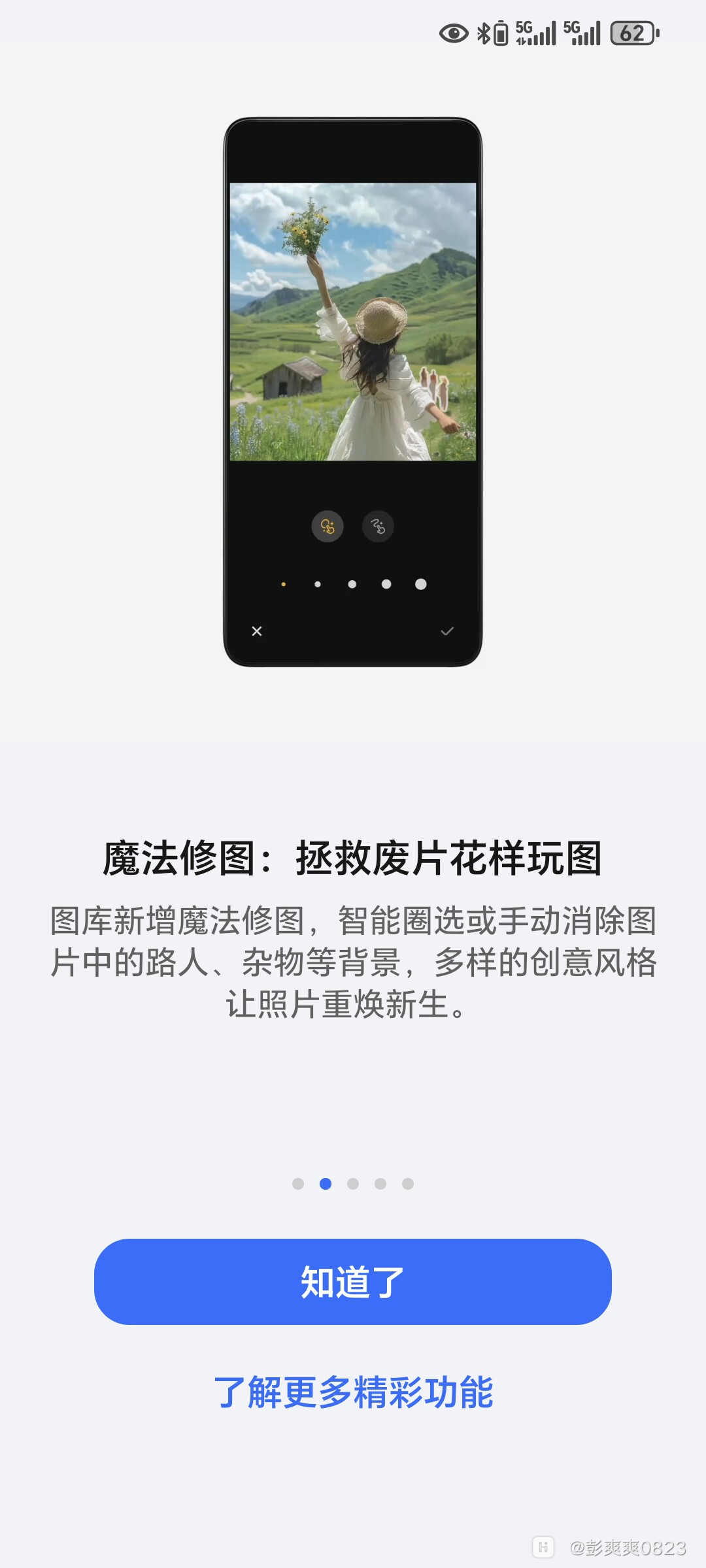Confirm the edit with the checkmark
Image resolution: width=706 pixels, height=1568 pixels.
(x=448, y=631)
